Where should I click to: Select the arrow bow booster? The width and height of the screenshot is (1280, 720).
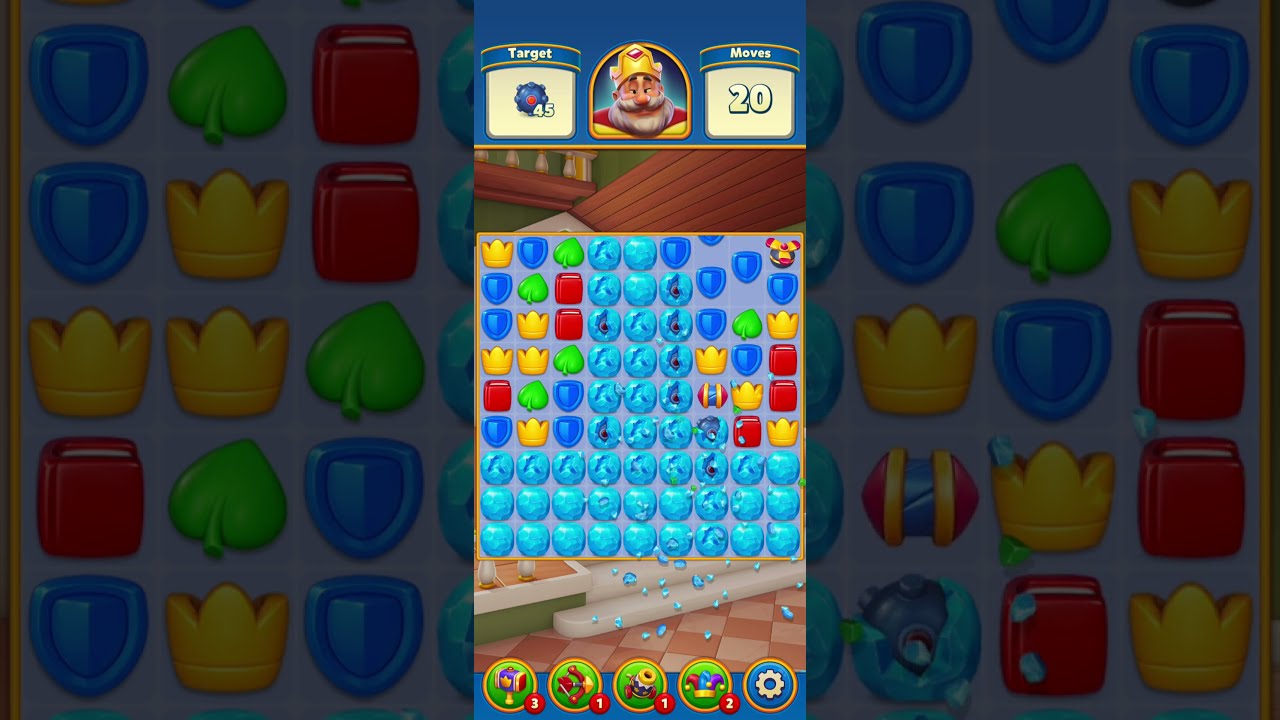575,685
